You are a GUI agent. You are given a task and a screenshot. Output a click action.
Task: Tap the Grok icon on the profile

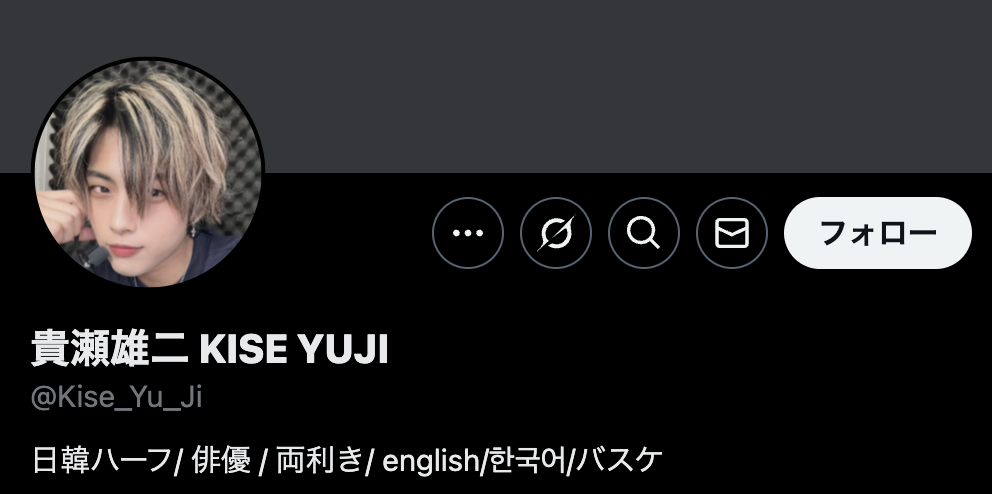click(x=555, y=233)
